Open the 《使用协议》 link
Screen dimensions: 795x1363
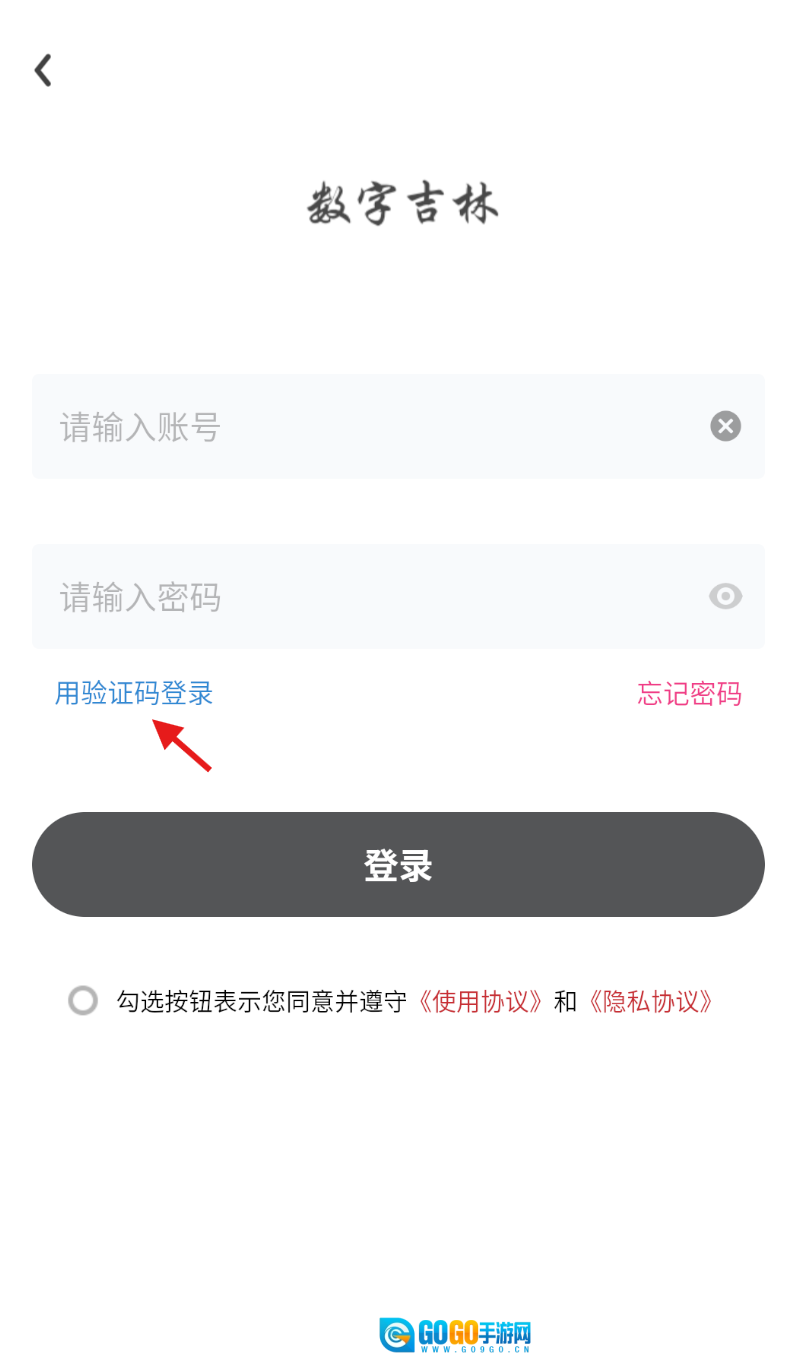[x=480, y=1001]
